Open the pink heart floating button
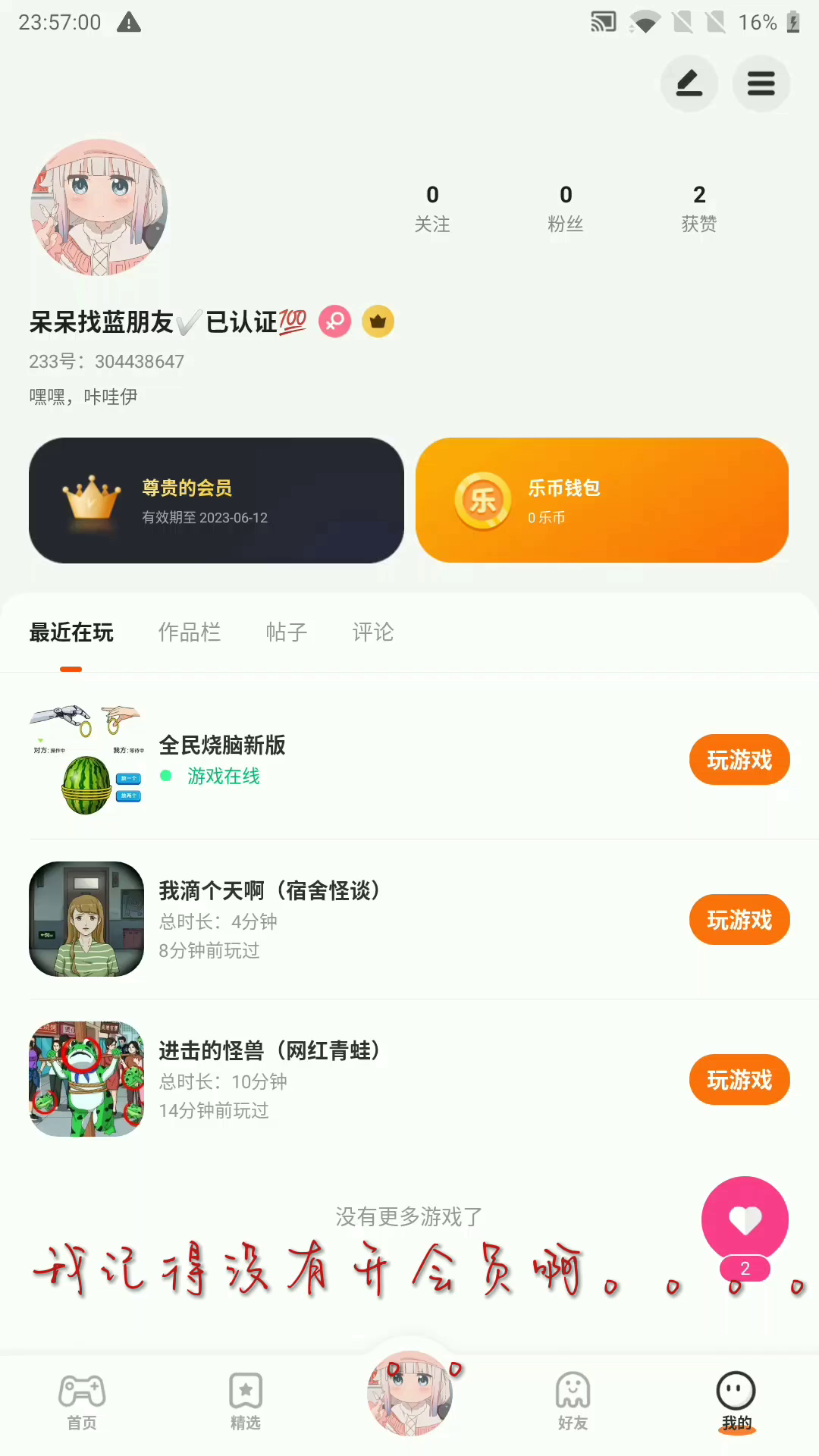The image size is (819, 1456). coord(745,1219)
